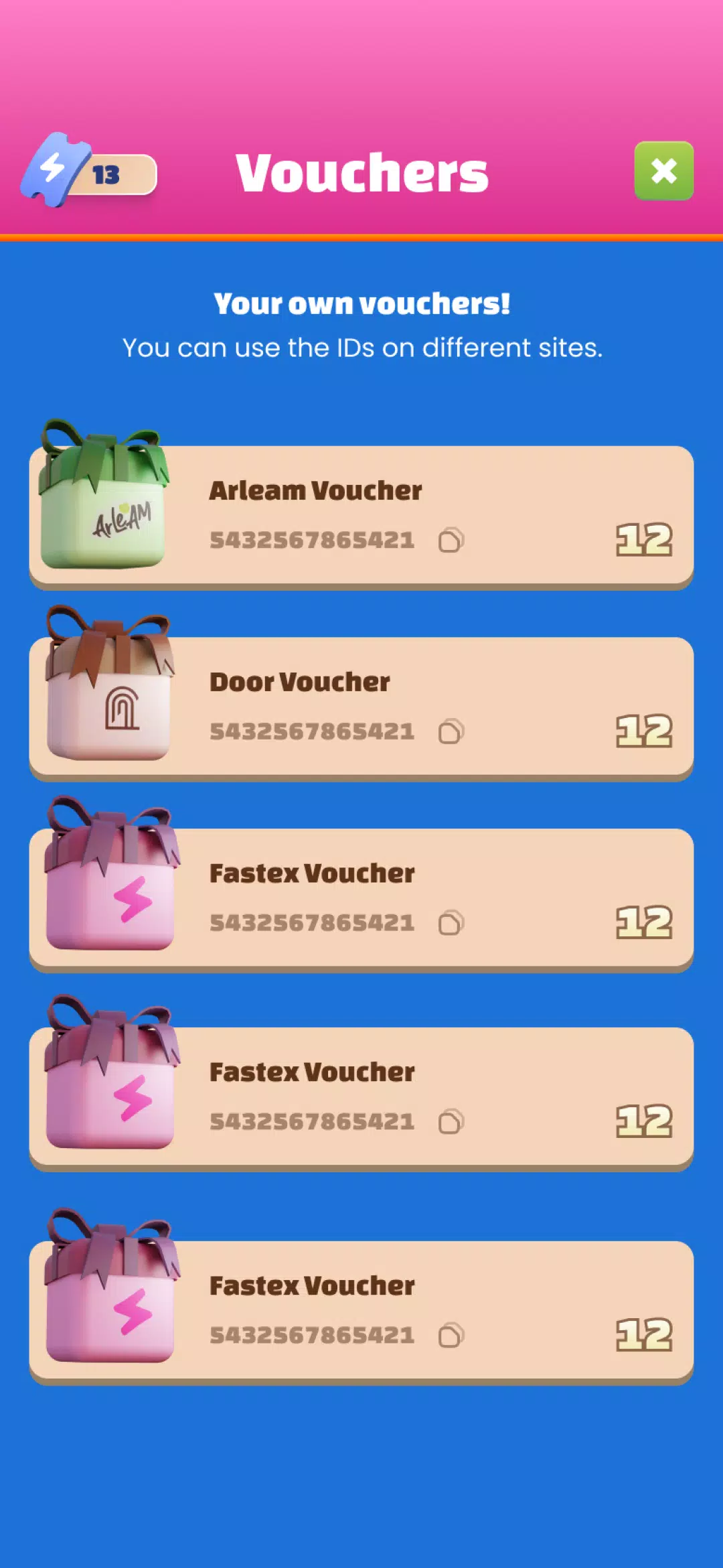
Task: Copy the Arleam Voucher ID
Action: 451,540
